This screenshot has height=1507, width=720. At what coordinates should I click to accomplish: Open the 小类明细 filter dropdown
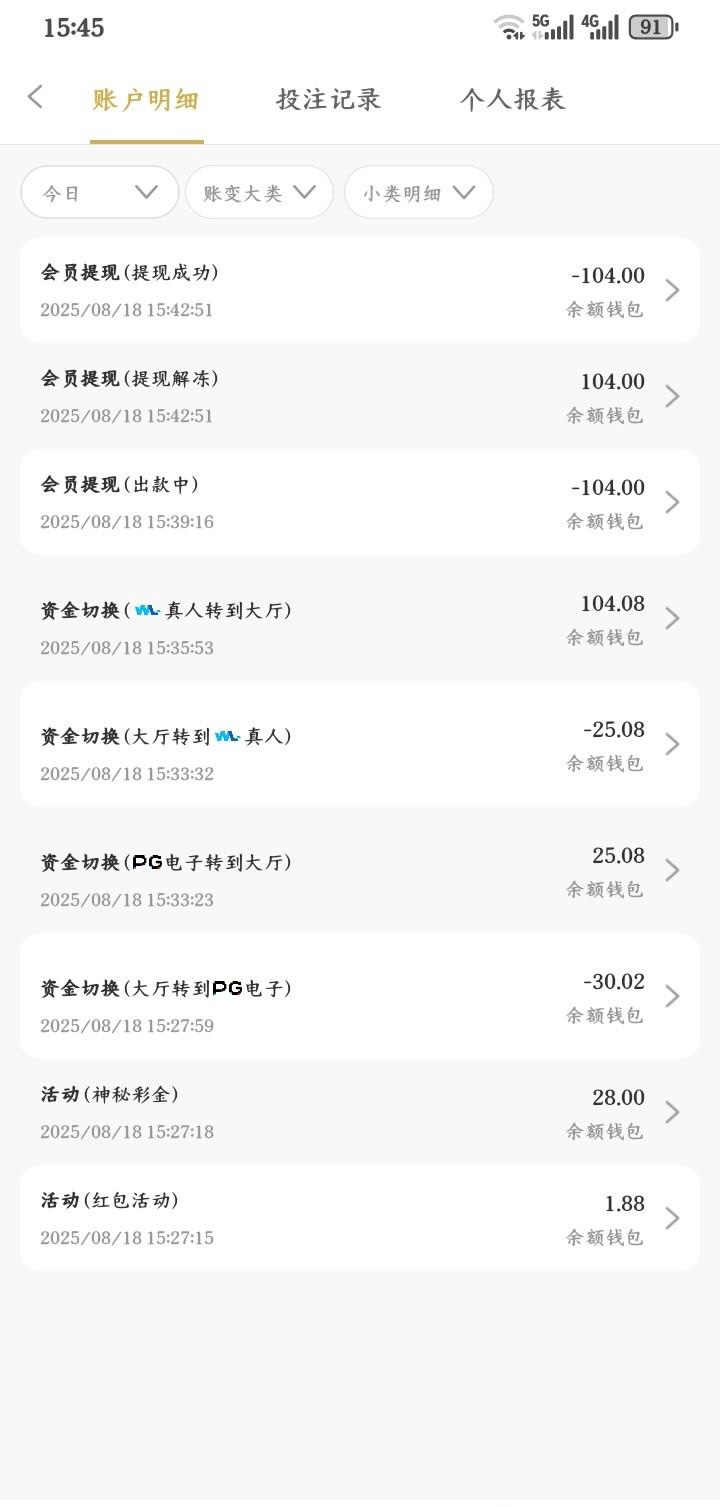(418, 192)
